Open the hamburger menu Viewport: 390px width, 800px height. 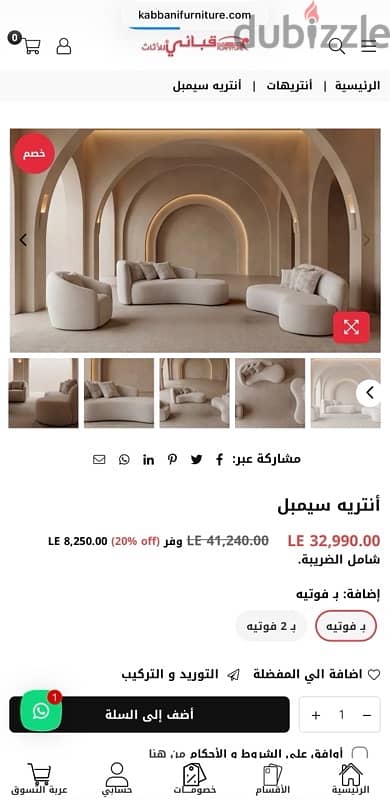(x=368, y=46)
